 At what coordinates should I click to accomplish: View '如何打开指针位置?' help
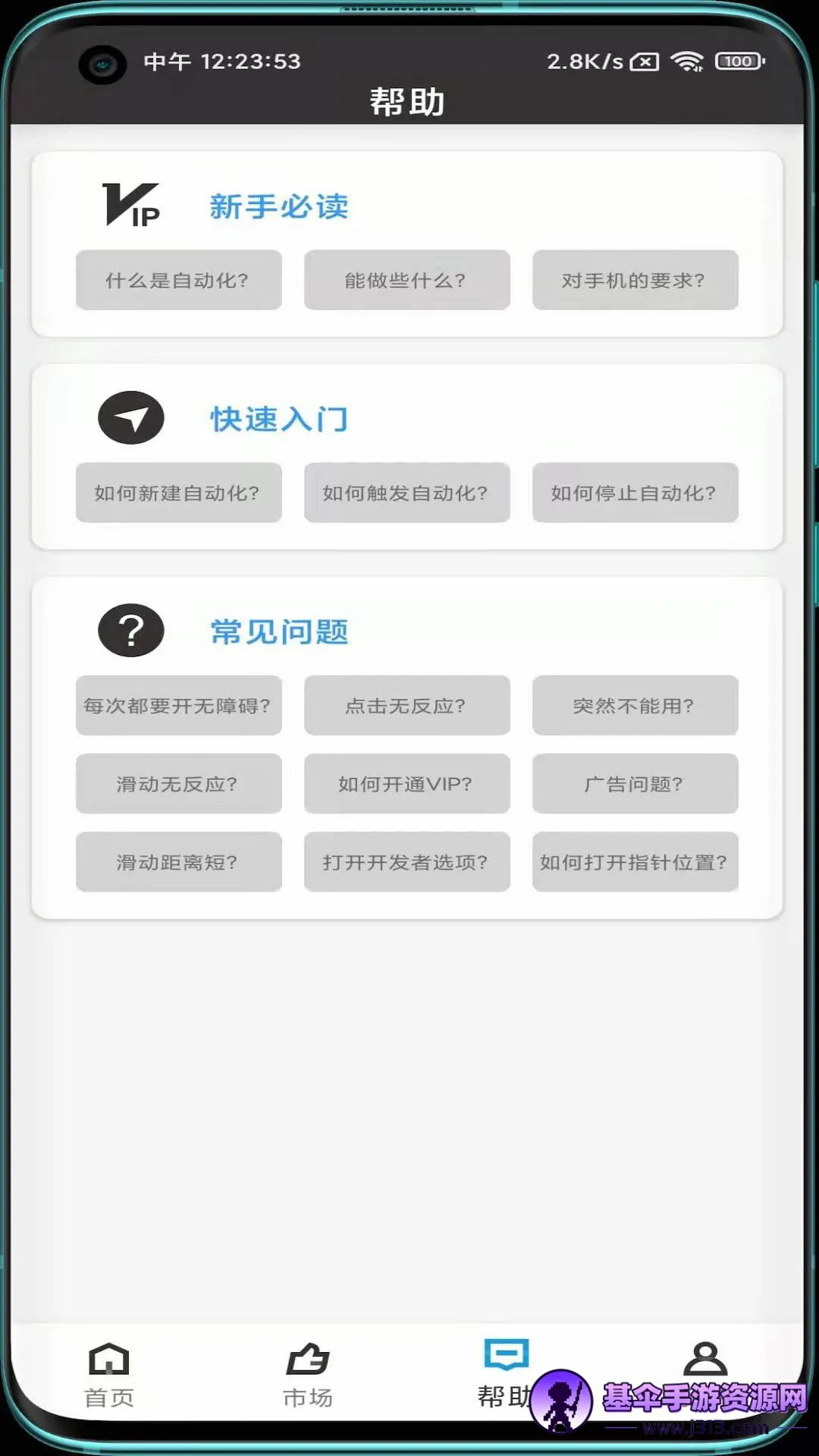635,862
